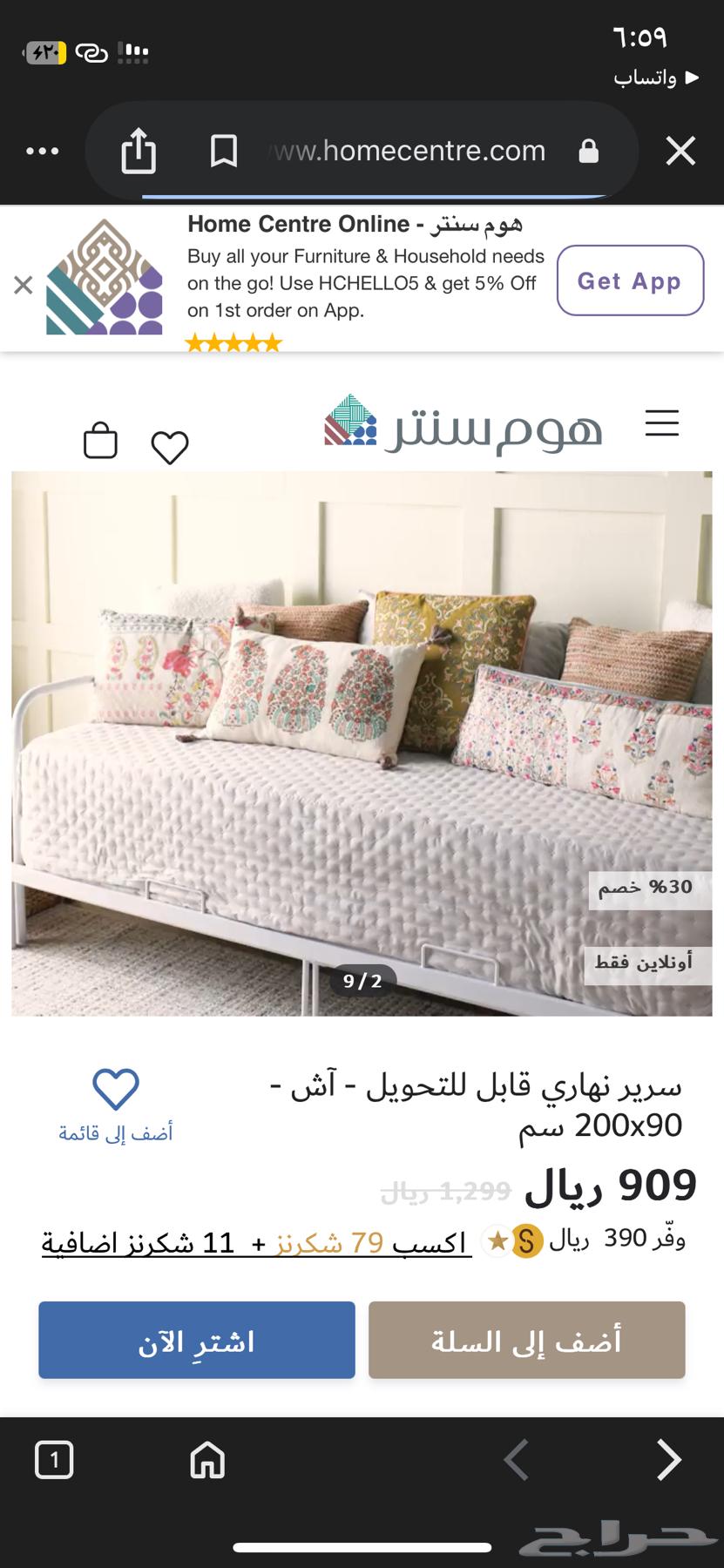Open the Shukrans earning details link
This screenshot has width=724, height=1568.
point(257,1242)
